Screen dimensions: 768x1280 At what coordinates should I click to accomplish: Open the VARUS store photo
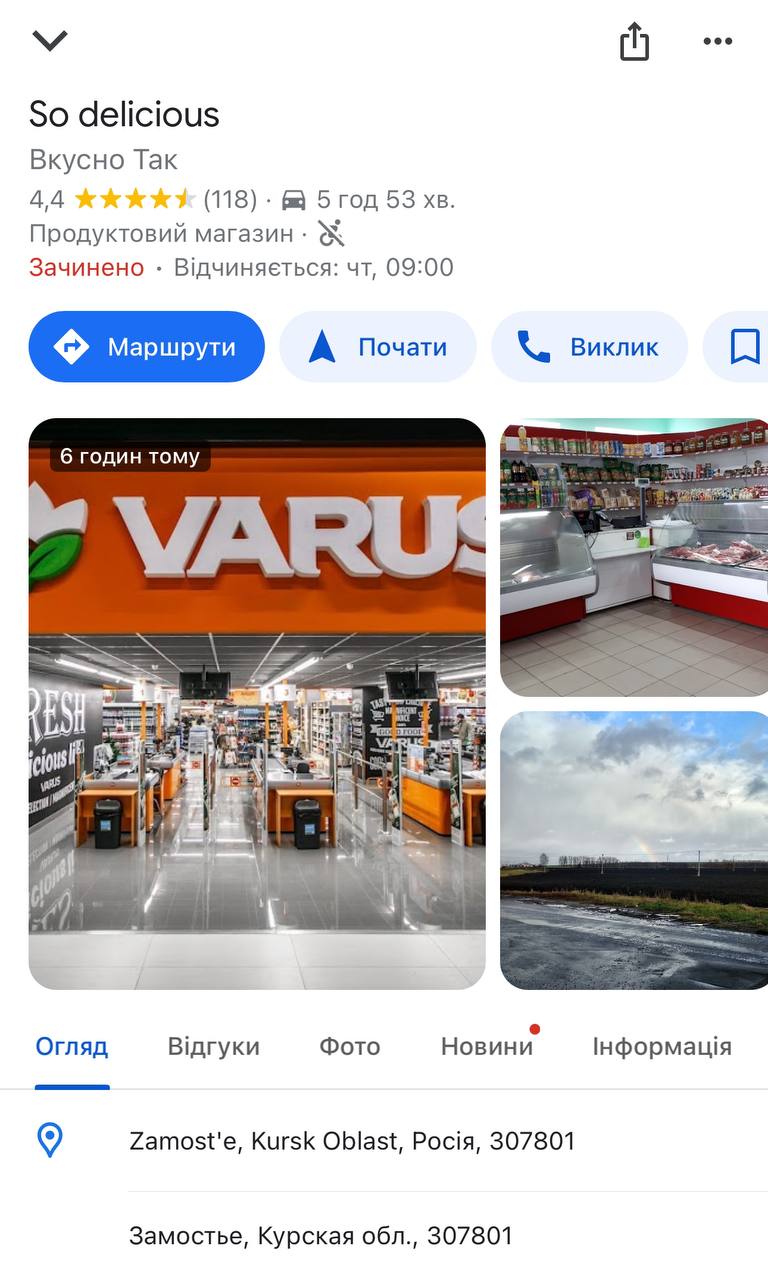[x=257, y=704]
